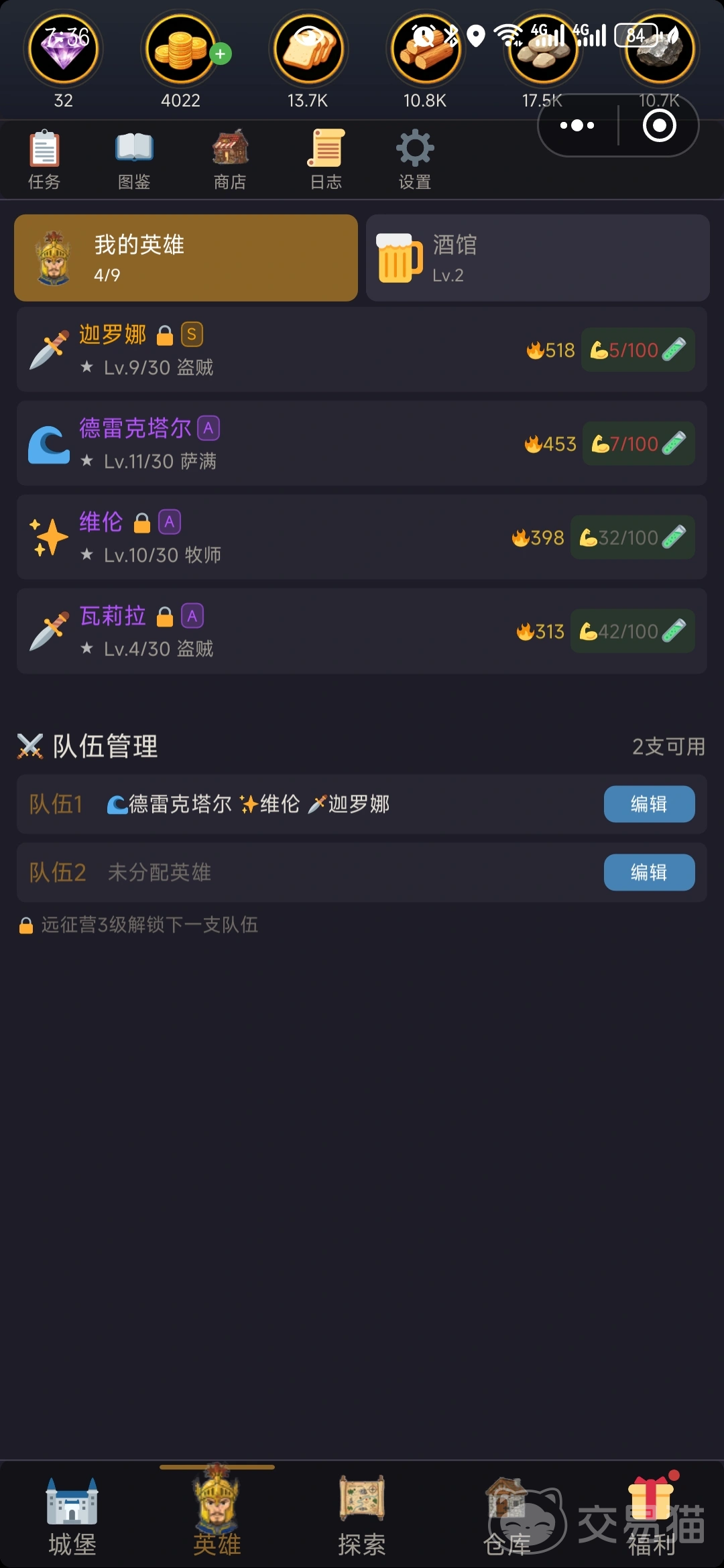Open 设置 settings

[x=415, y=160]
